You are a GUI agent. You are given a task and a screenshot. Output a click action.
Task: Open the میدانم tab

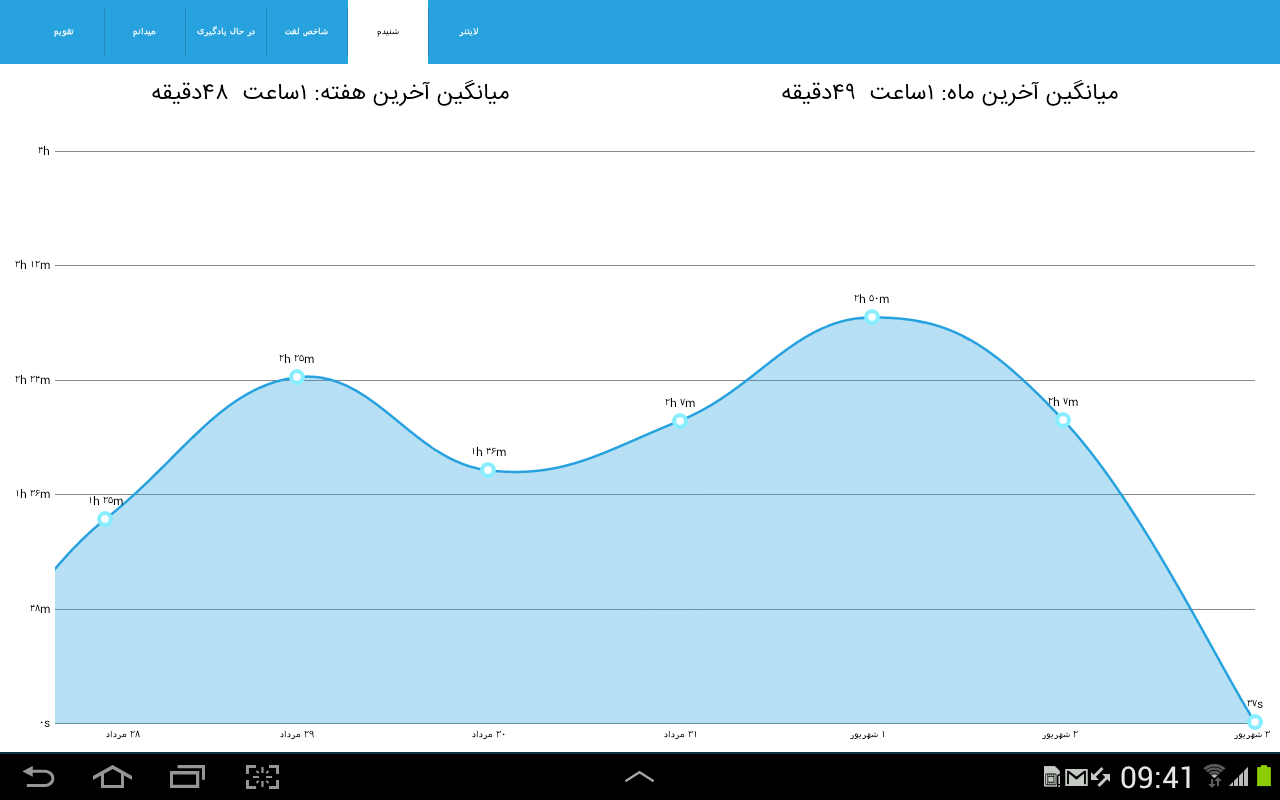[144, 32]
